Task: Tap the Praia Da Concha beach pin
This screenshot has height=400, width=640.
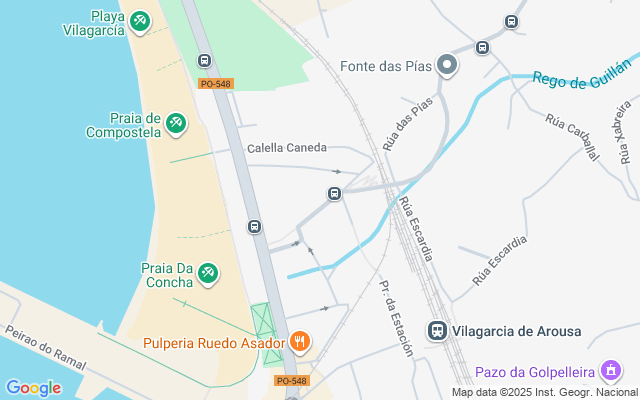Action: point(208,272)
